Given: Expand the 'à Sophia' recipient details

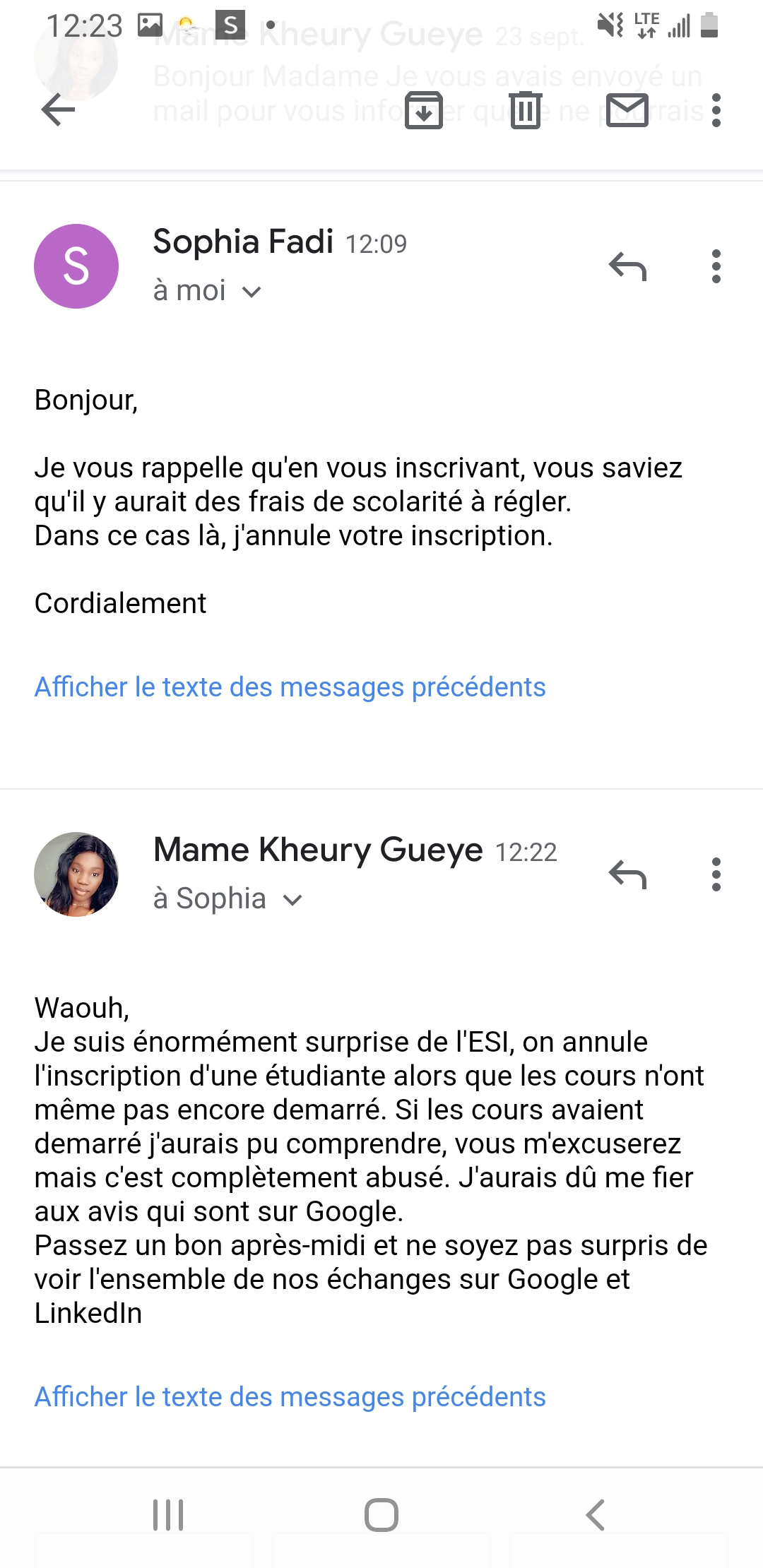Looking at the screenshot, I should point(292,900).
